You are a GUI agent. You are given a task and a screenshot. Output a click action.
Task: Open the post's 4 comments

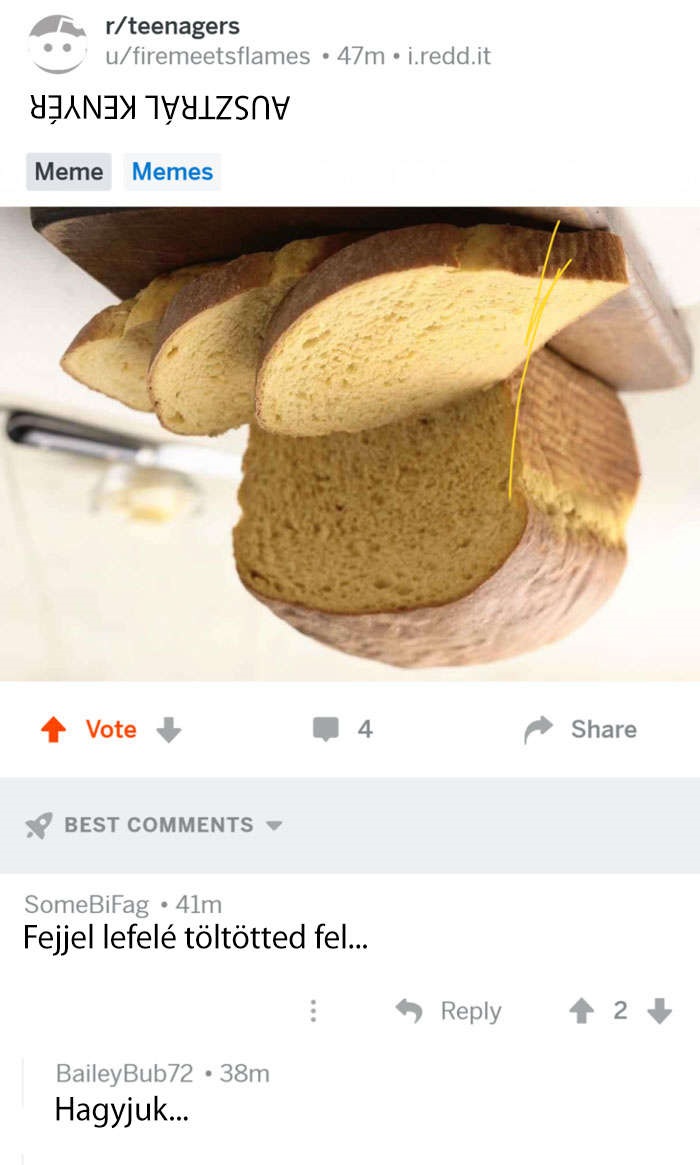(x=342, y=730)
